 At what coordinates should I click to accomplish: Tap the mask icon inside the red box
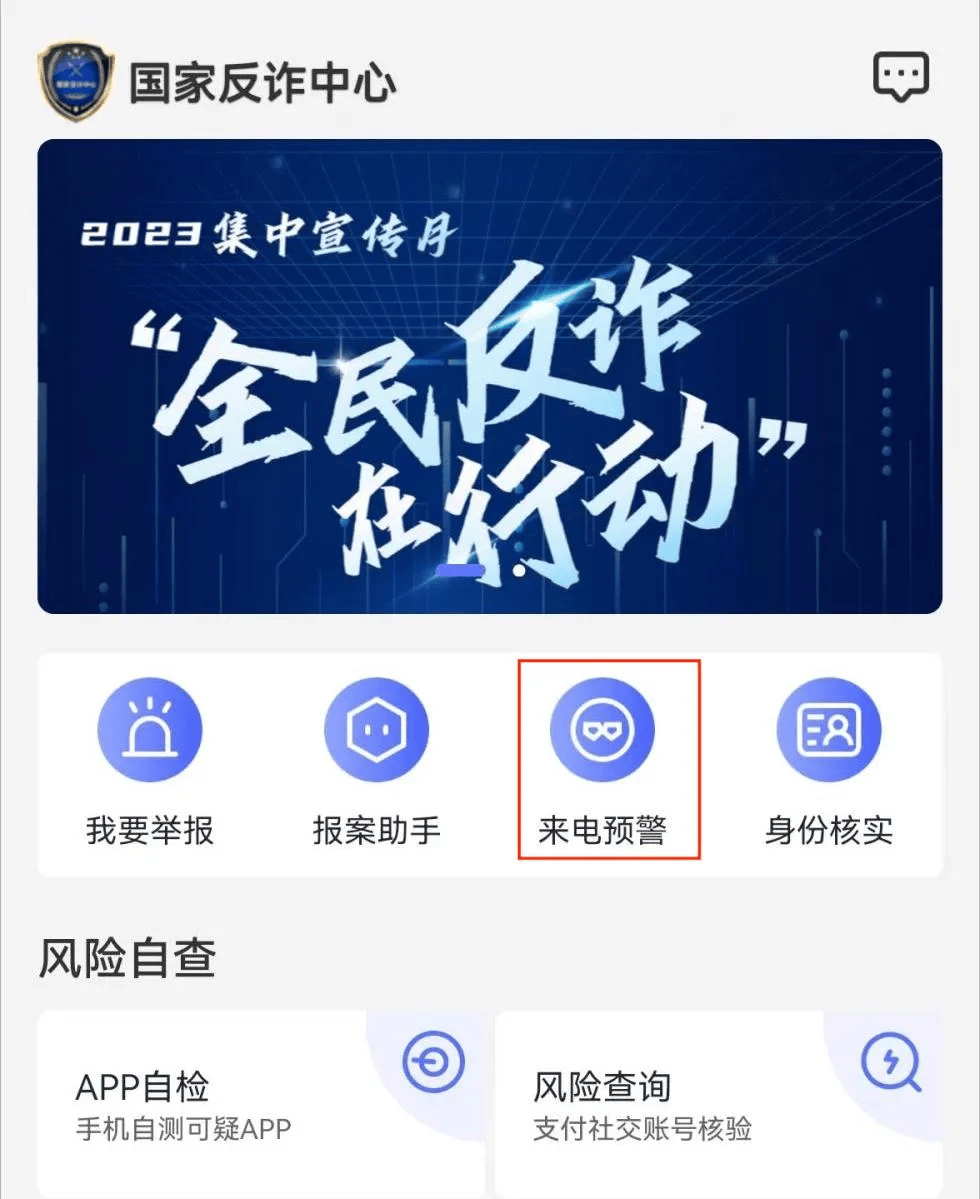tap(604, 728)
